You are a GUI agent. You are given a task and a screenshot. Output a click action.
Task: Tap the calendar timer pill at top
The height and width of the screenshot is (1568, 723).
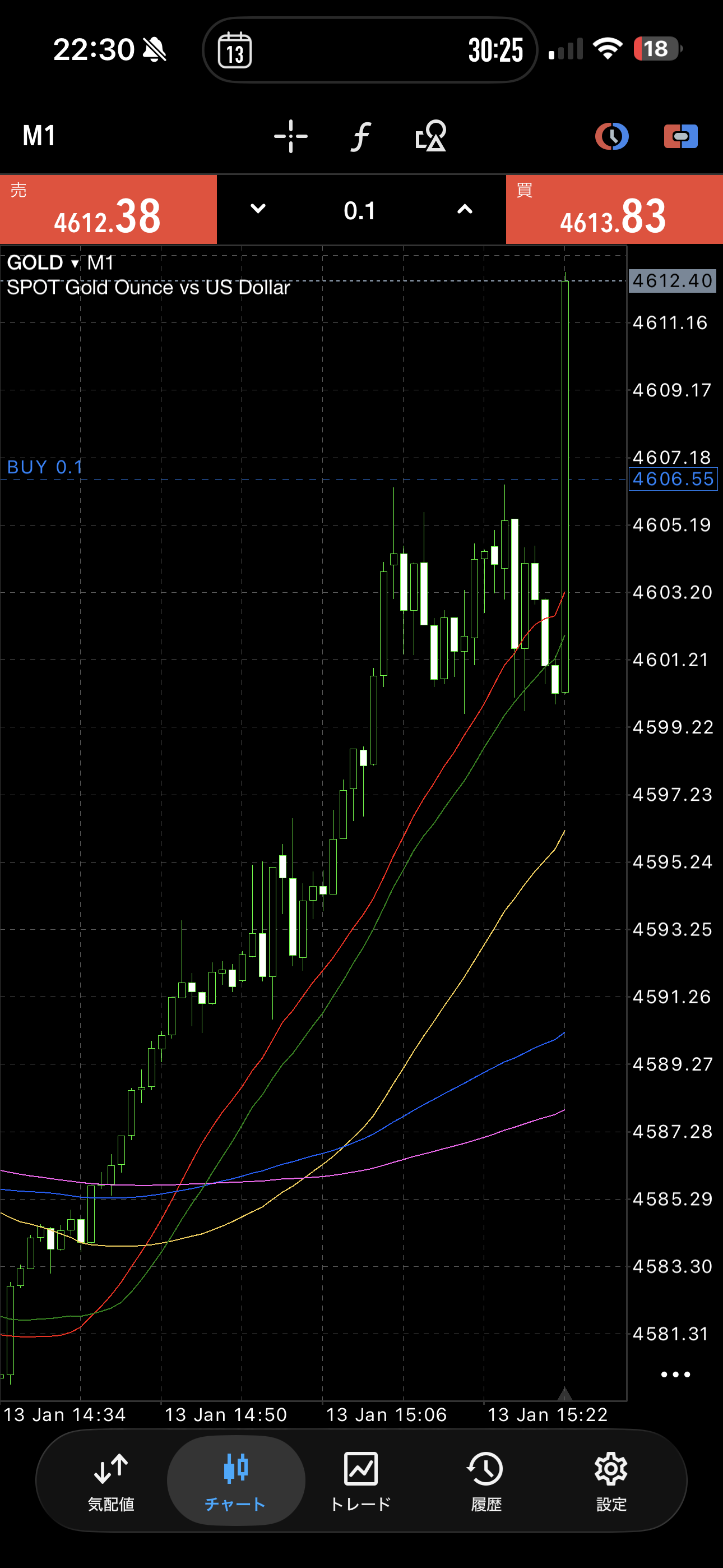point(369,50)
